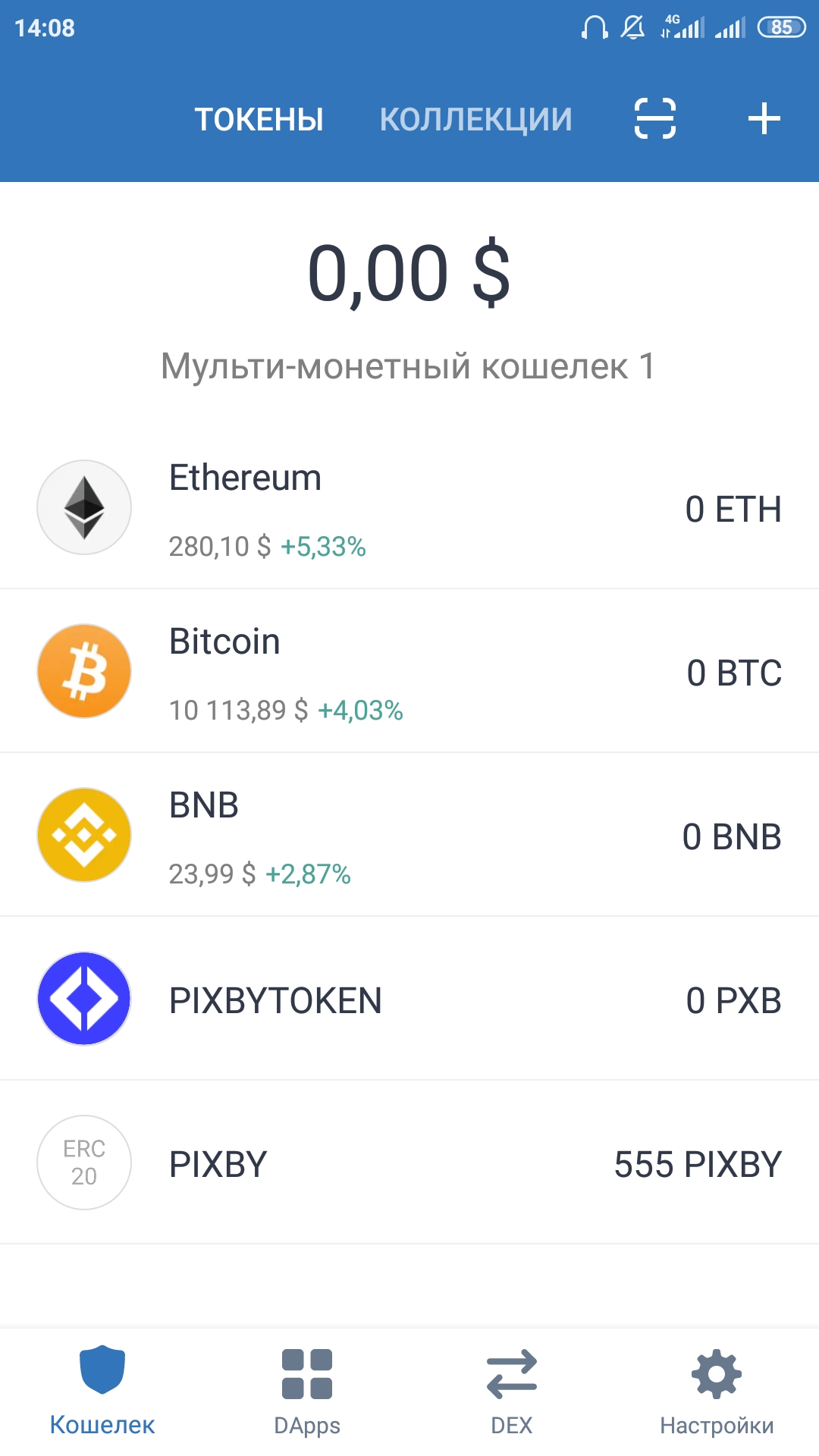This screenshot has height=1456, width=819.
Task: Open the QR code scanner
Action: [654, 118]
